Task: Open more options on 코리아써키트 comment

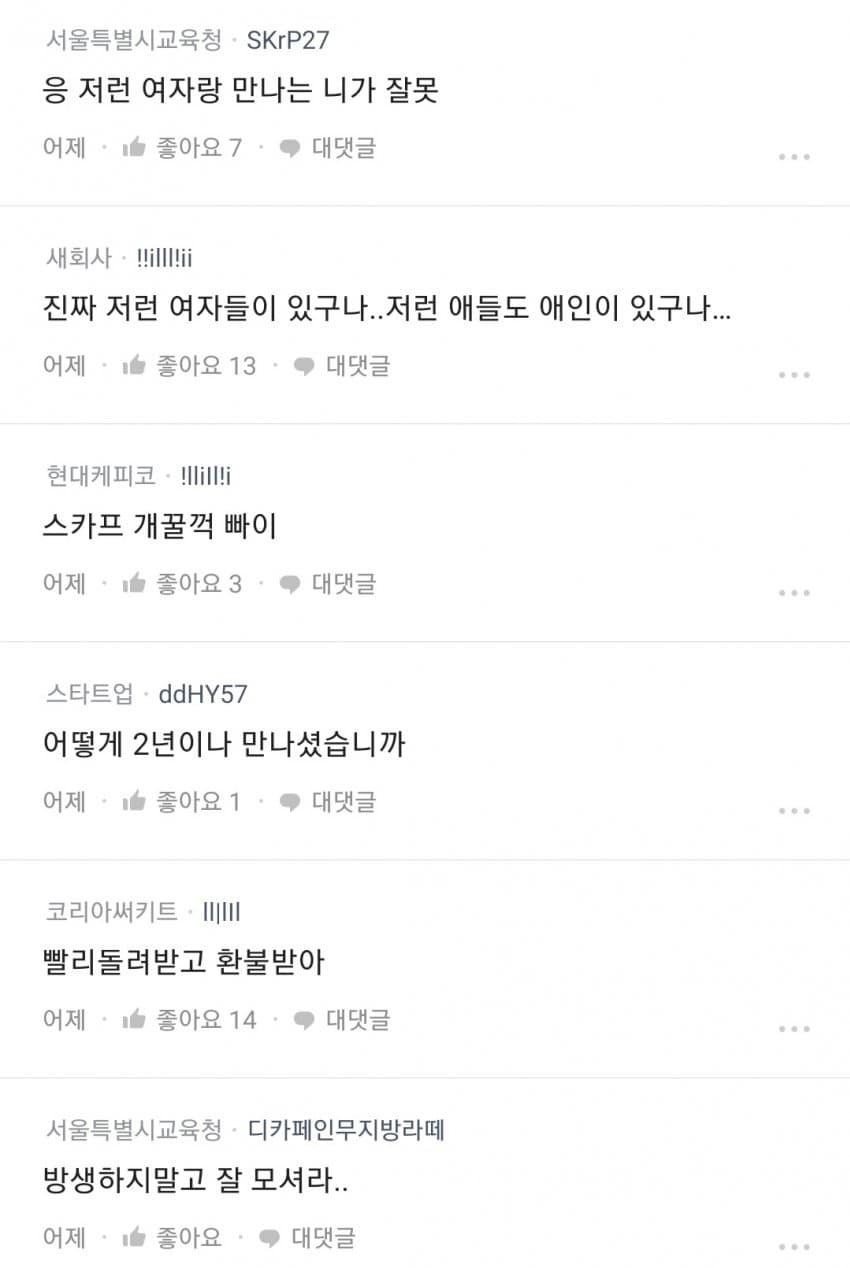Action: 793,1029
